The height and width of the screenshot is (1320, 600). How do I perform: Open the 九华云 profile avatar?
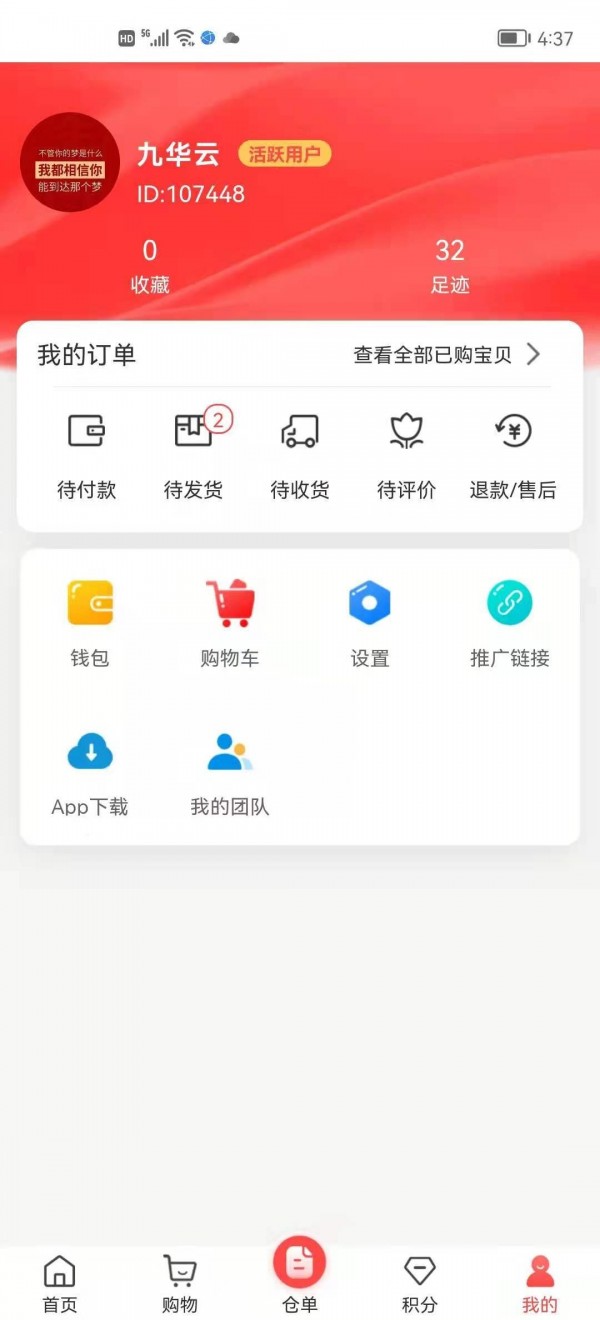[x=70, y=162]
